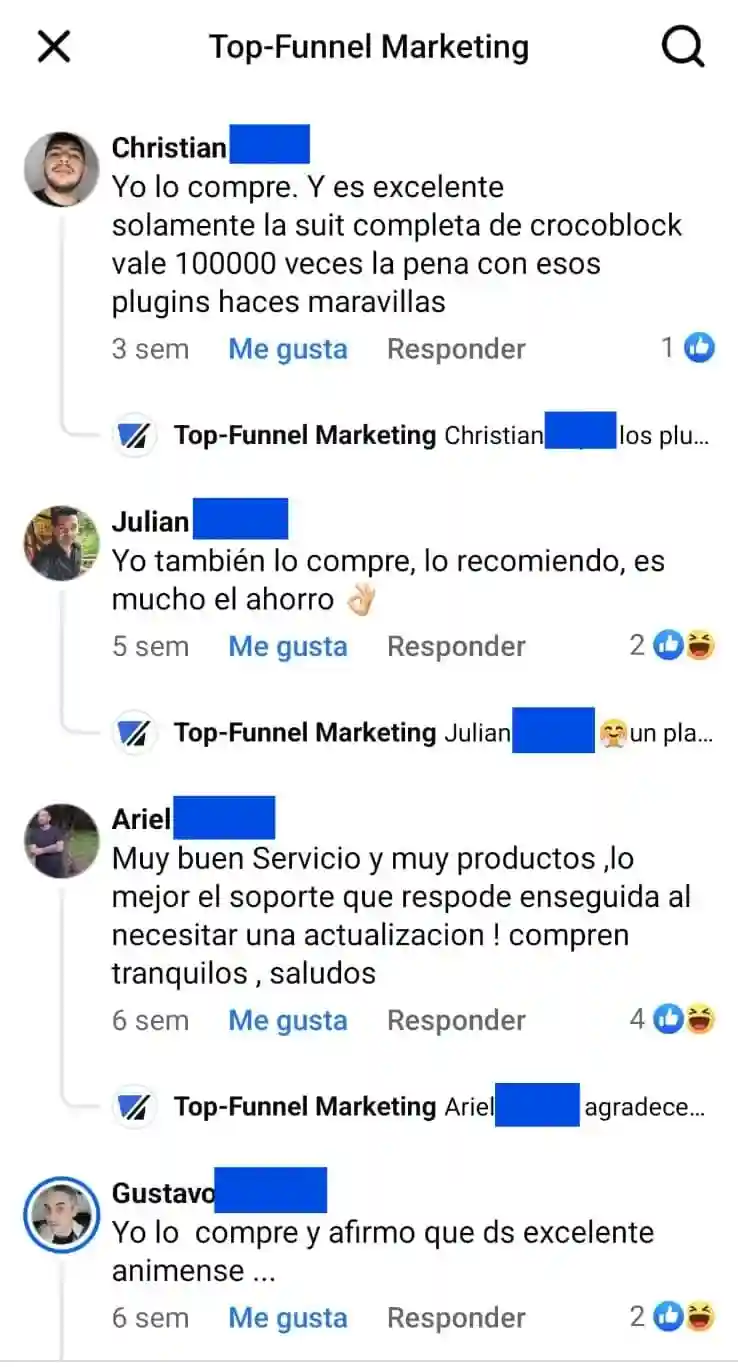View reactions on Julian's comment

pos(673,646)
